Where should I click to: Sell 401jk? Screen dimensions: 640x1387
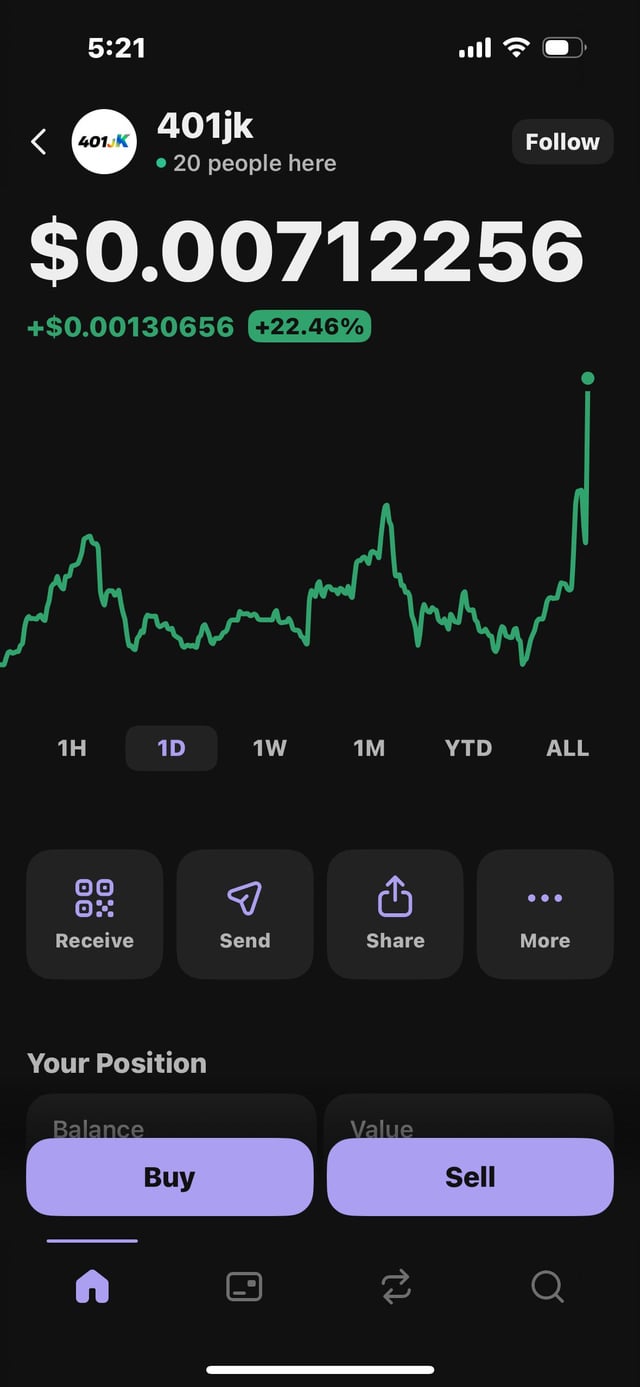point(470,1177)
